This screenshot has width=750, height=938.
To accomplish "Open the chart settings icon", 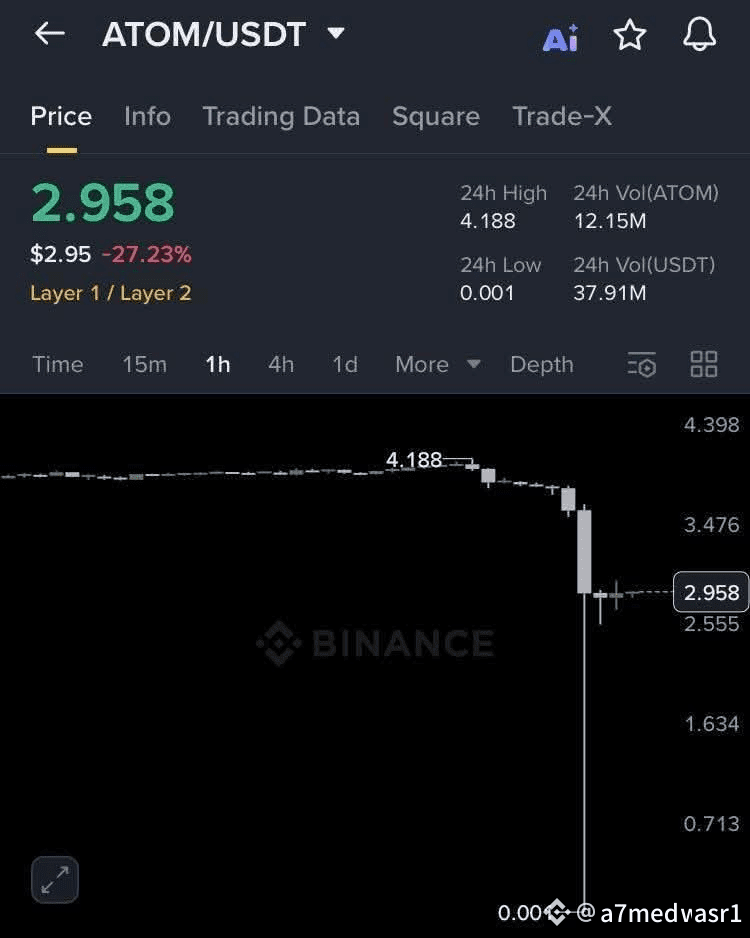I will (642, 365).
